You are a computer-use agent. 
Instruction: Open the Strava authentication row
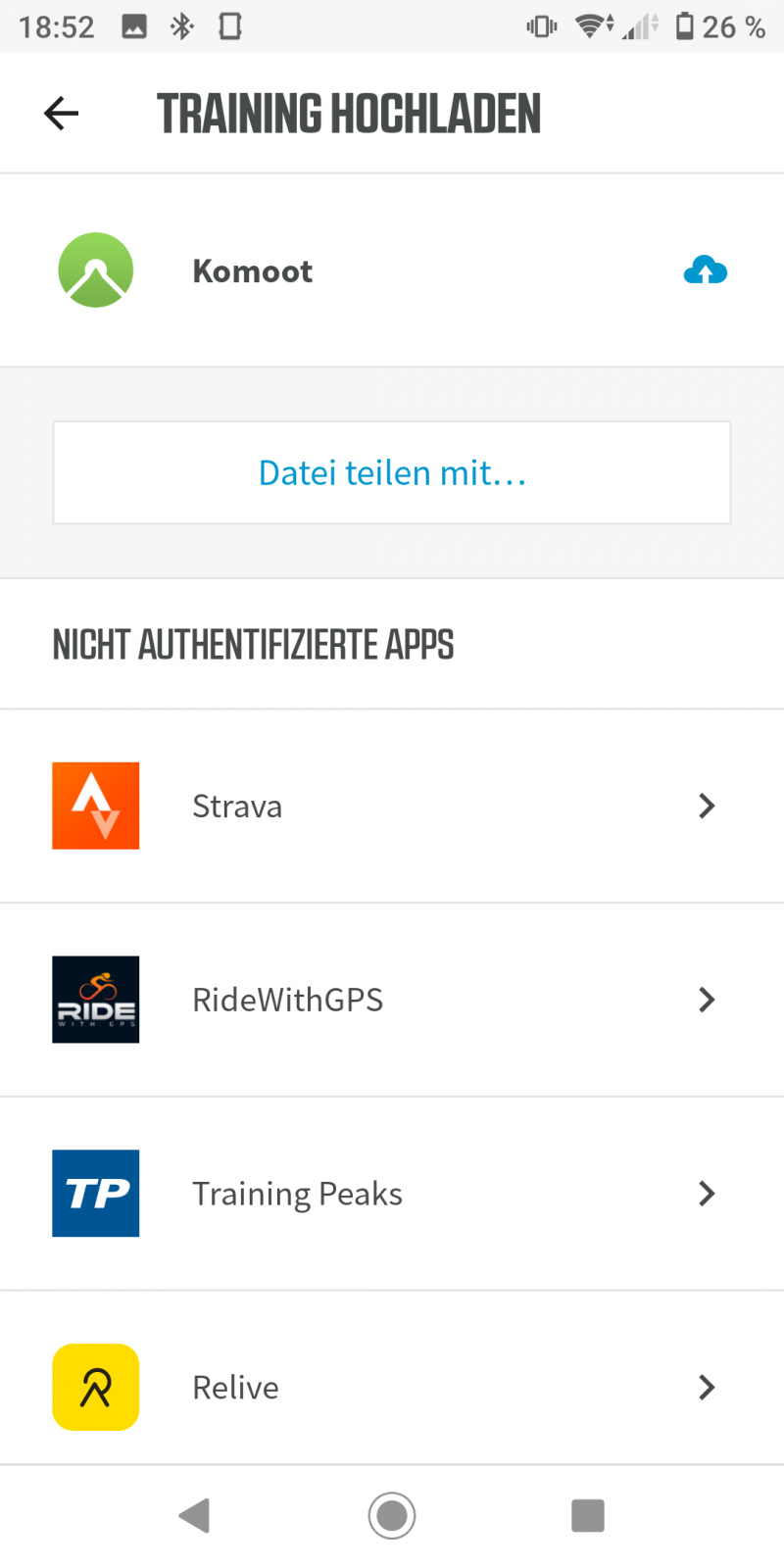coord(392,806)
